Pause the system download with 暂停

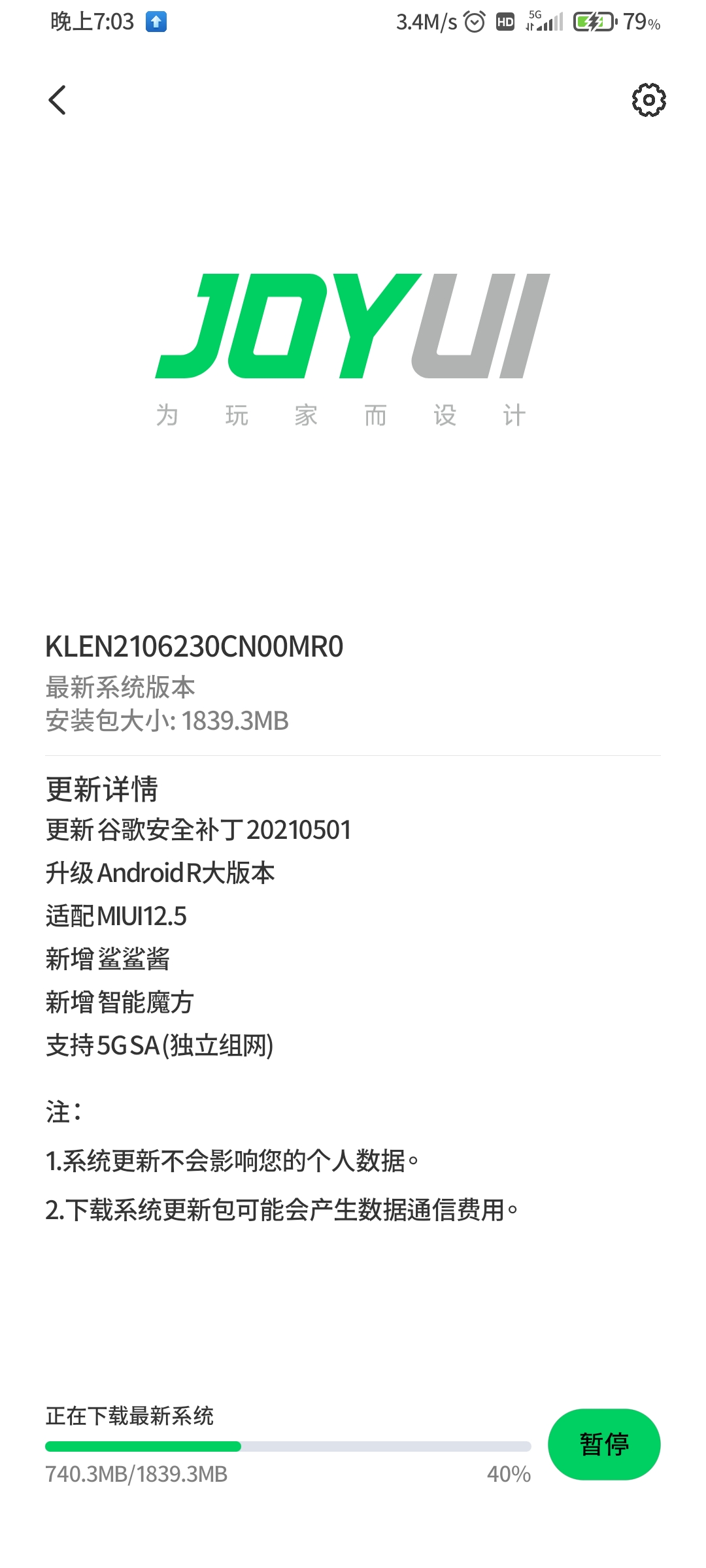(604, 1444)
